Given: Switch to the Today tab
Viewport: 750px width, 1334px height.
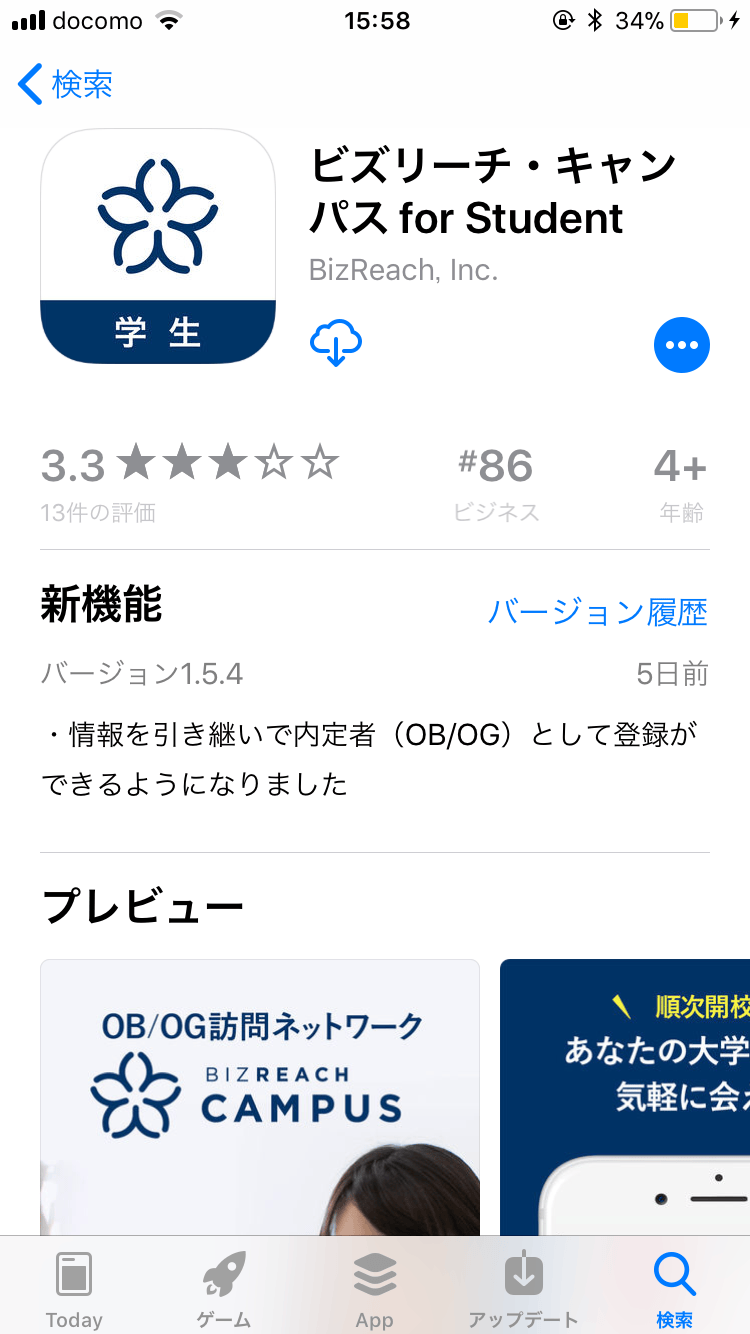Looking at the screenshot, I should point(74,1288).
